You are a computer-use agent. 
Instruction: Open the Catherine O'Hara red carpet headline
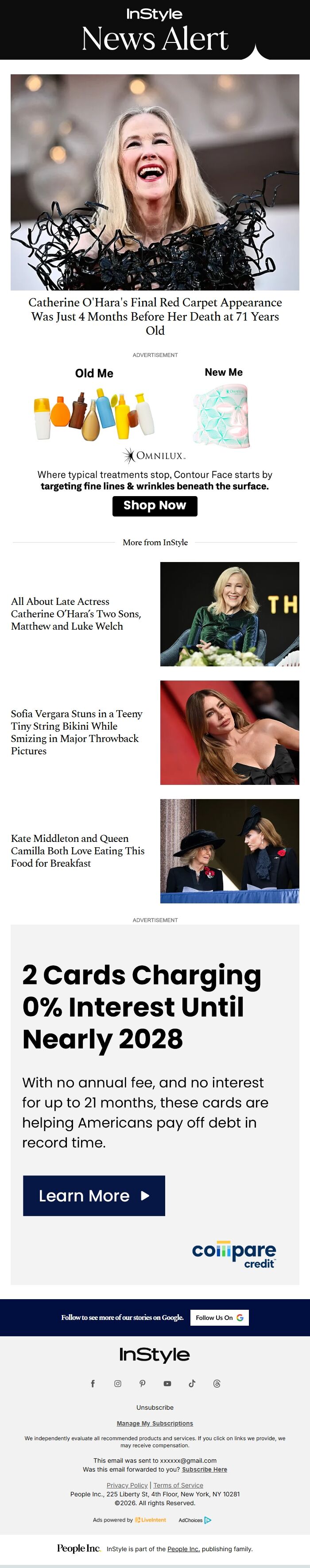pos(155,316)
